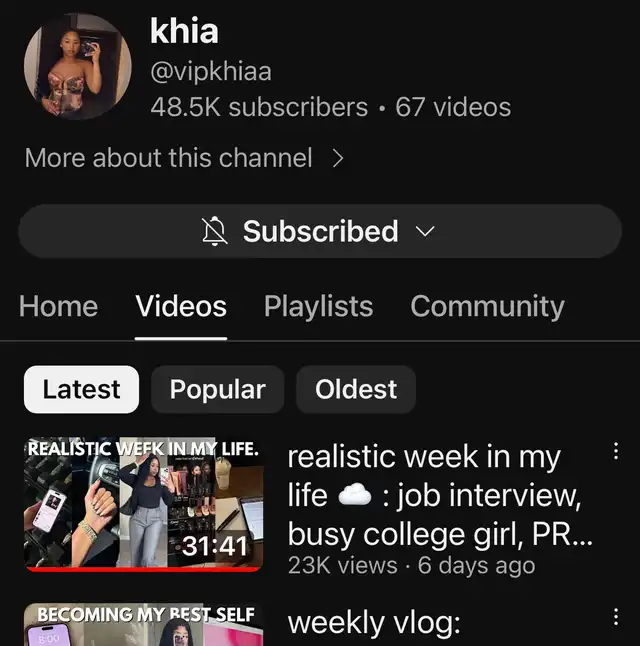Tap khia's channel profile picture

tap(78, 67)
